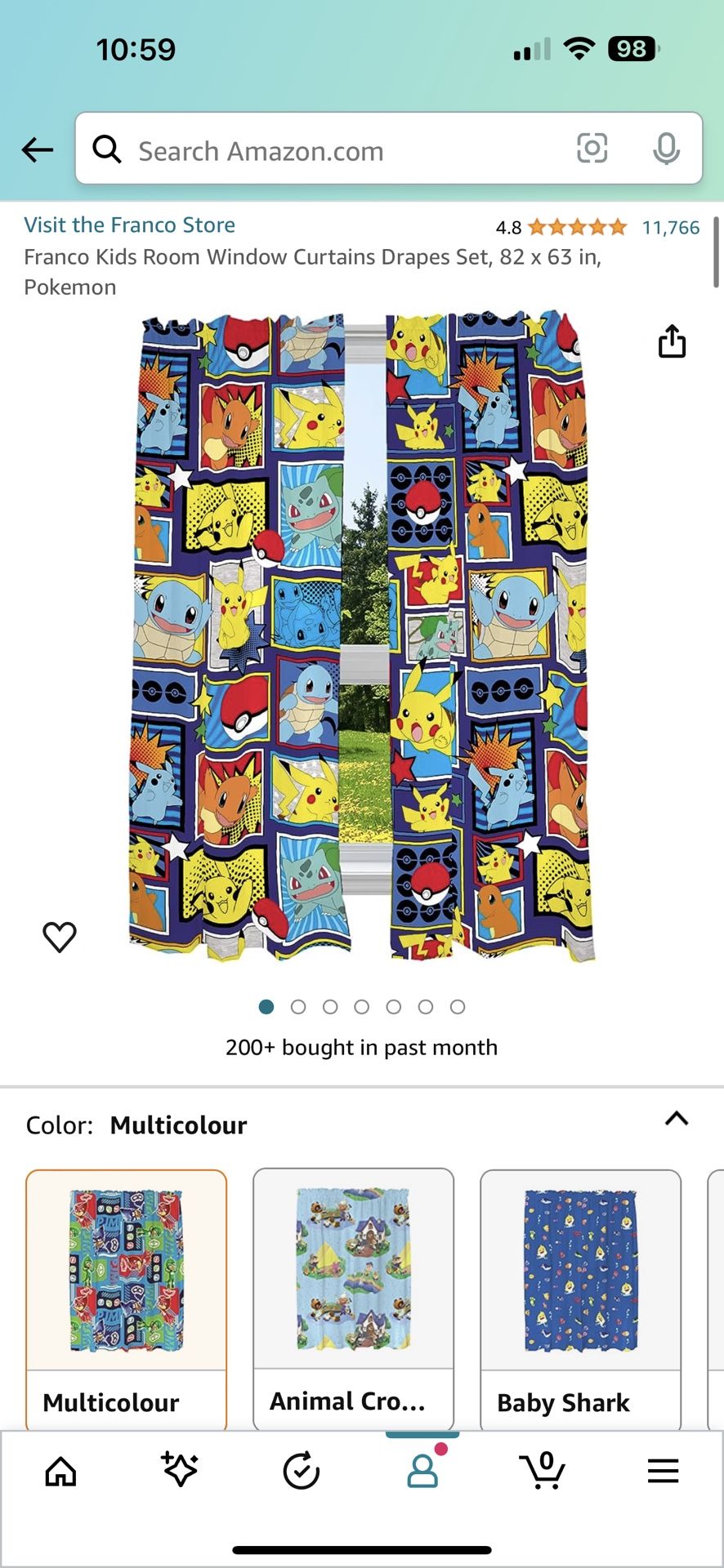Viewport: 724px width, 1568px height.
Task: Go to the Home tab
Action: pos(60,1472)
